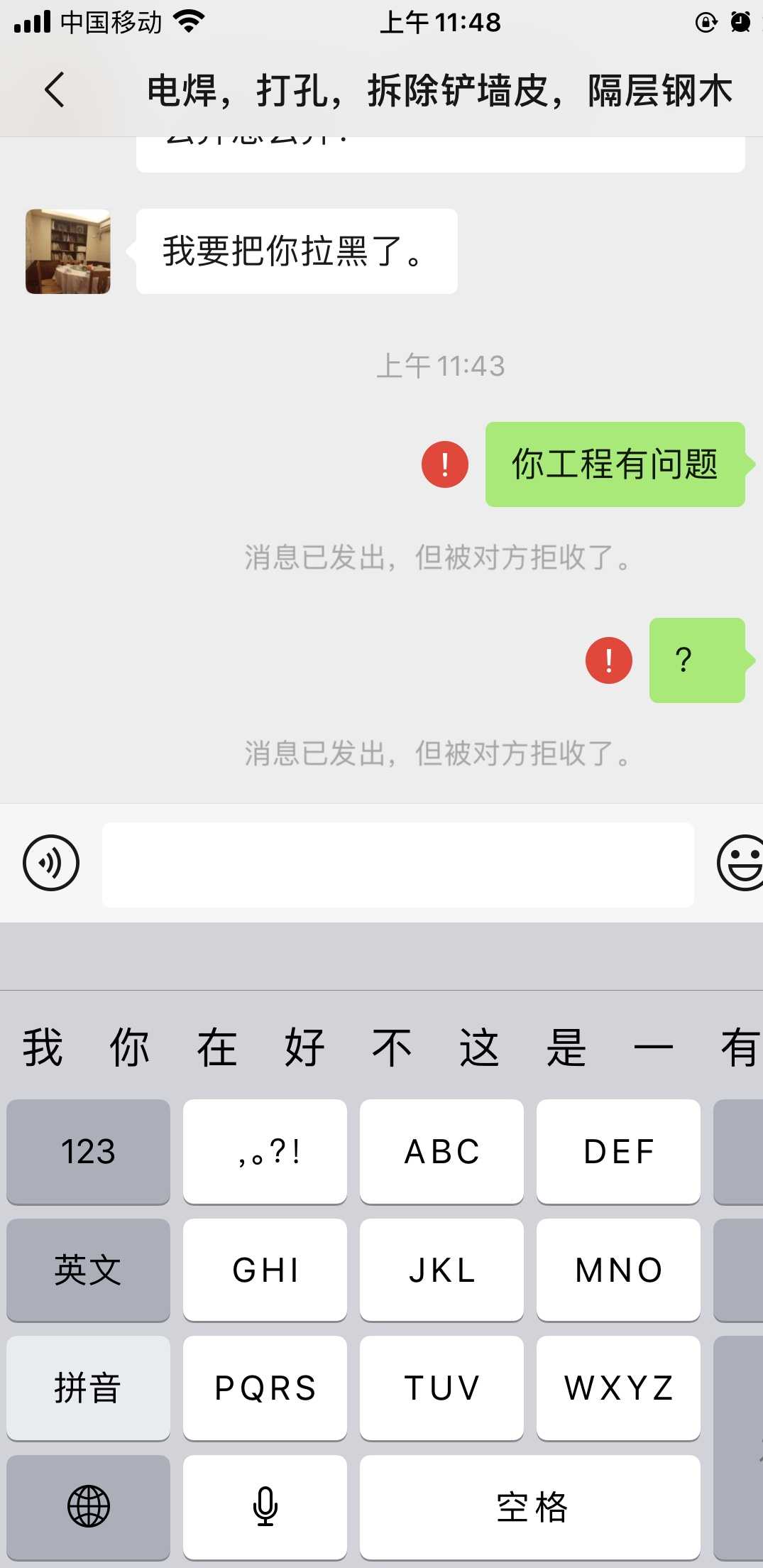Switch keyboard to 英文
This screenshot has height=1568, width=763.
pos(88,1270)
